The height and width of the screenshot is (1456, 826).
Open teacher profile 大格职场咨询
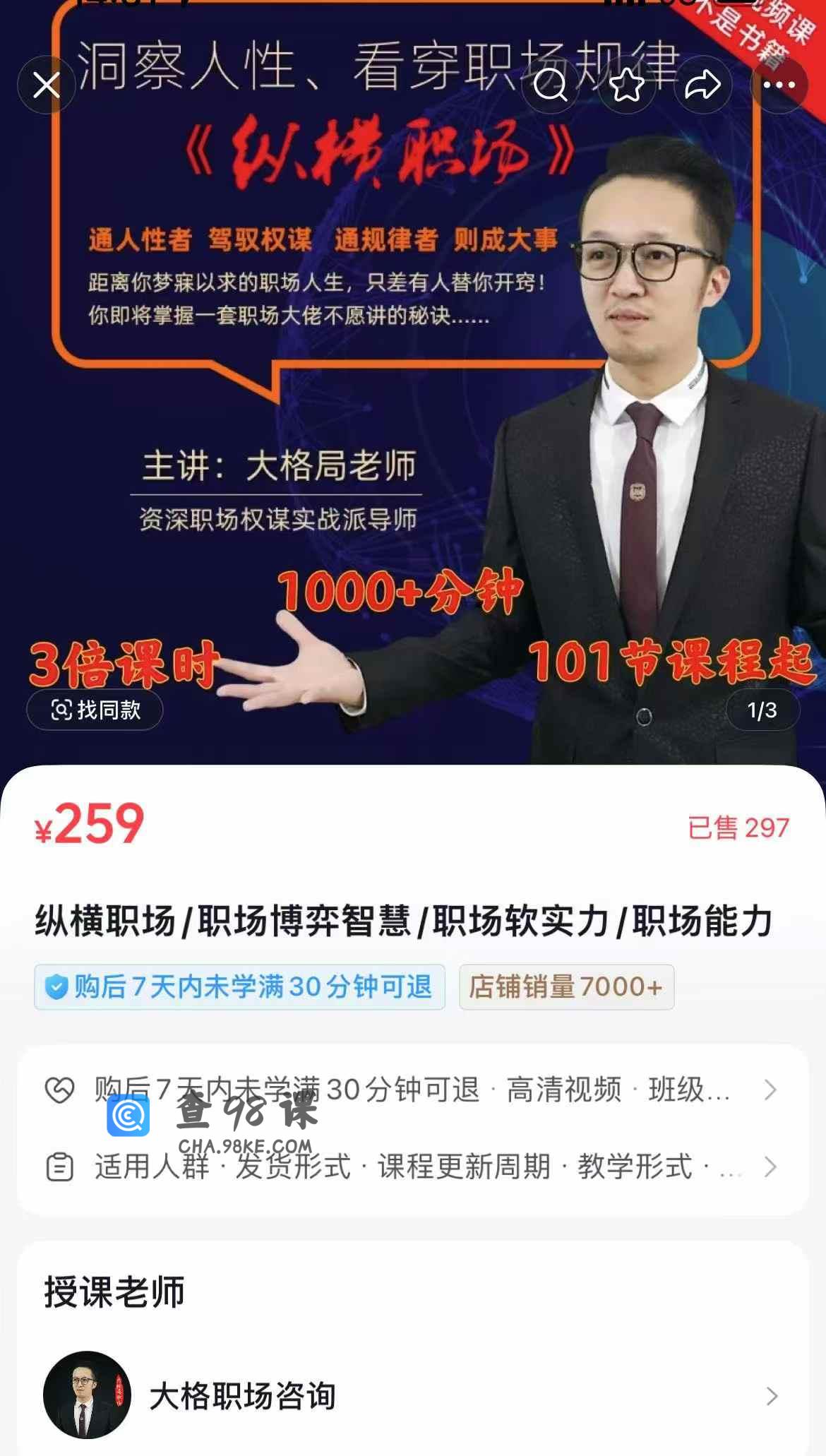pos(412,1396)
